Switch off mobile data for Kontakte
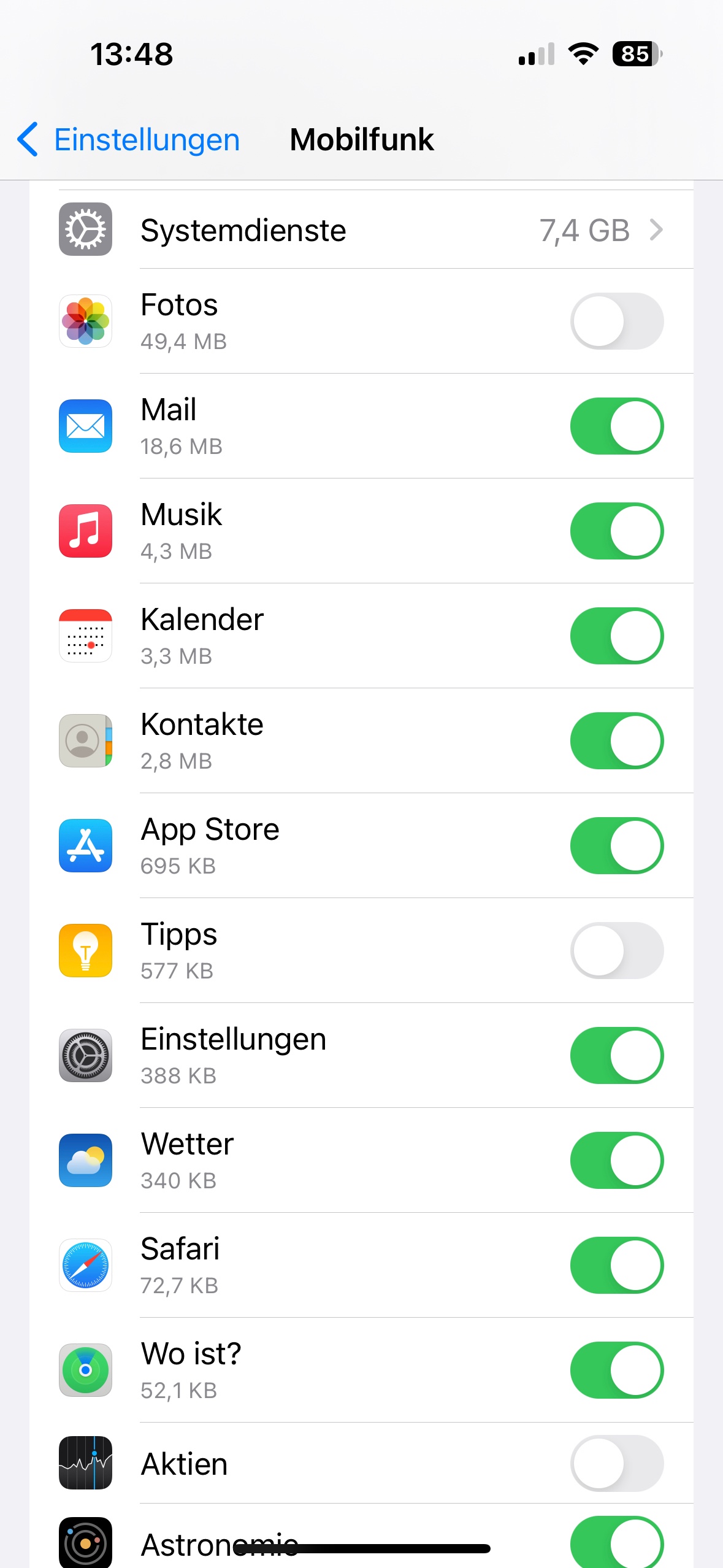The image size is (723, 1568). tap(616, 741)
